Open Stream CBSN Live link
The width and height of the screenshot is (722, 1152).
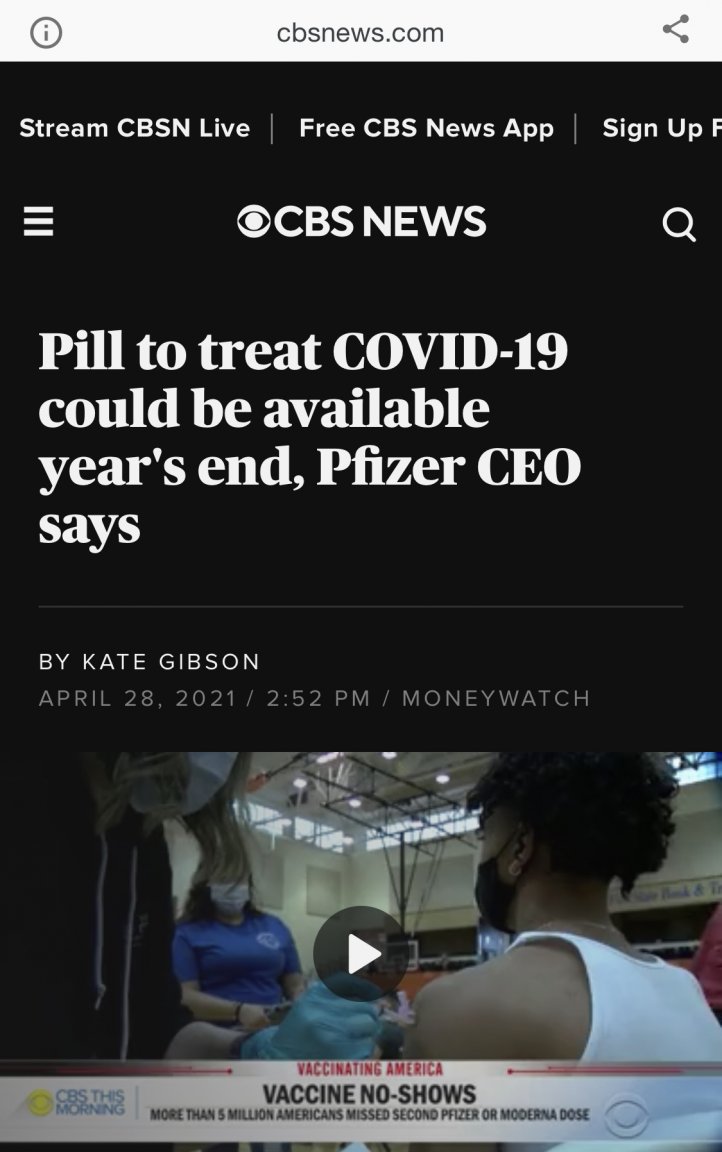pyautogui.click(x=134, y=128)
